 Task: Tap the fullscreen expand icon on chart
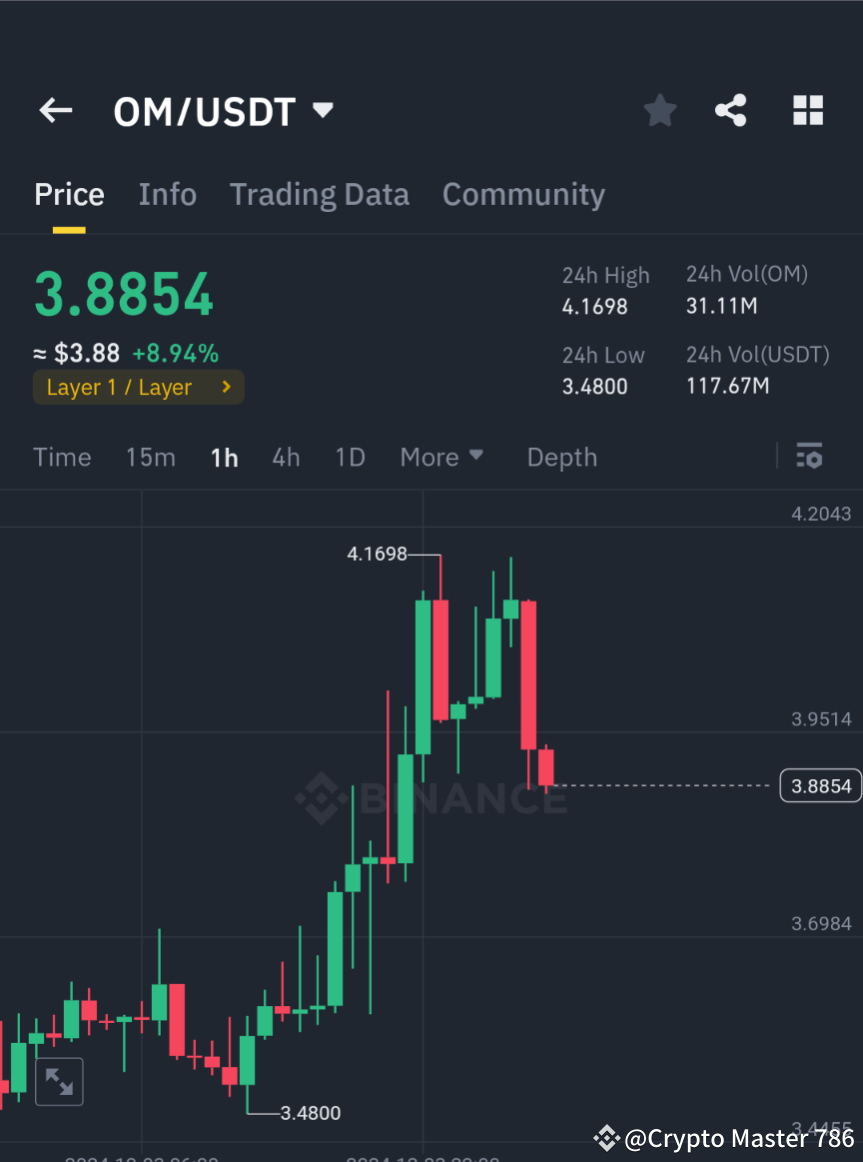point(59,1081)
